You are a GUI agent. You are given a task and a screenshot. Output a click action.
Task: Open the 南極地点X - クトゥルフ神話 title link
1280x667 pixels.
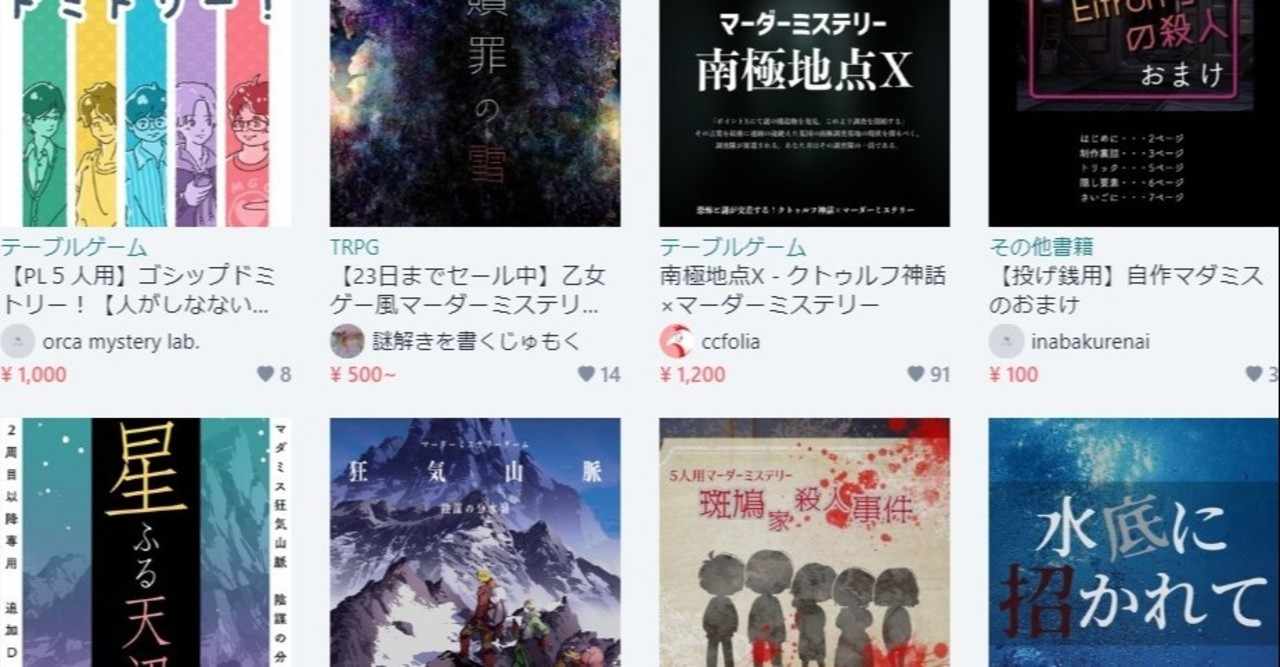click(x=802, y=290)
